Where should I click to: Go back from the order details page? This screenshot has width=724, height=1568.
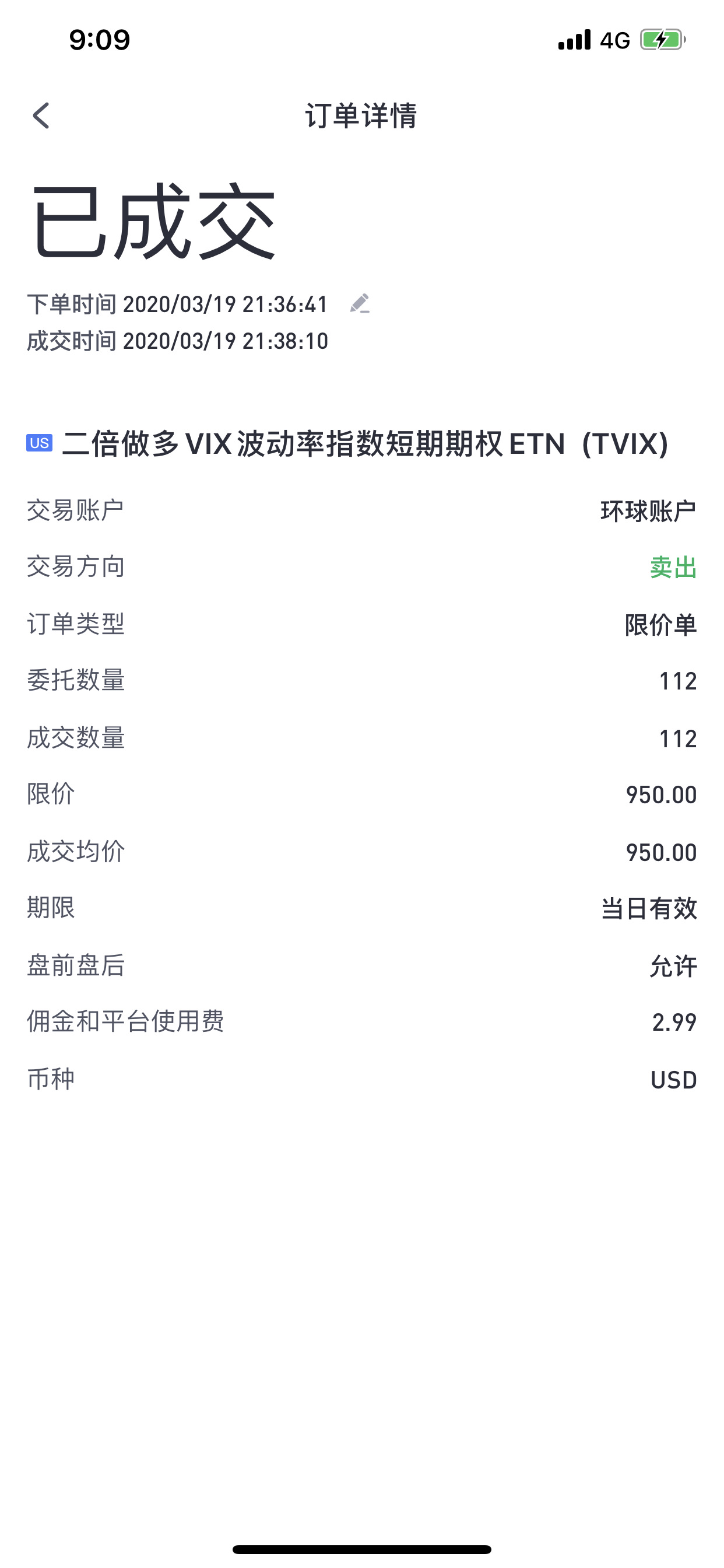(41, 116)
